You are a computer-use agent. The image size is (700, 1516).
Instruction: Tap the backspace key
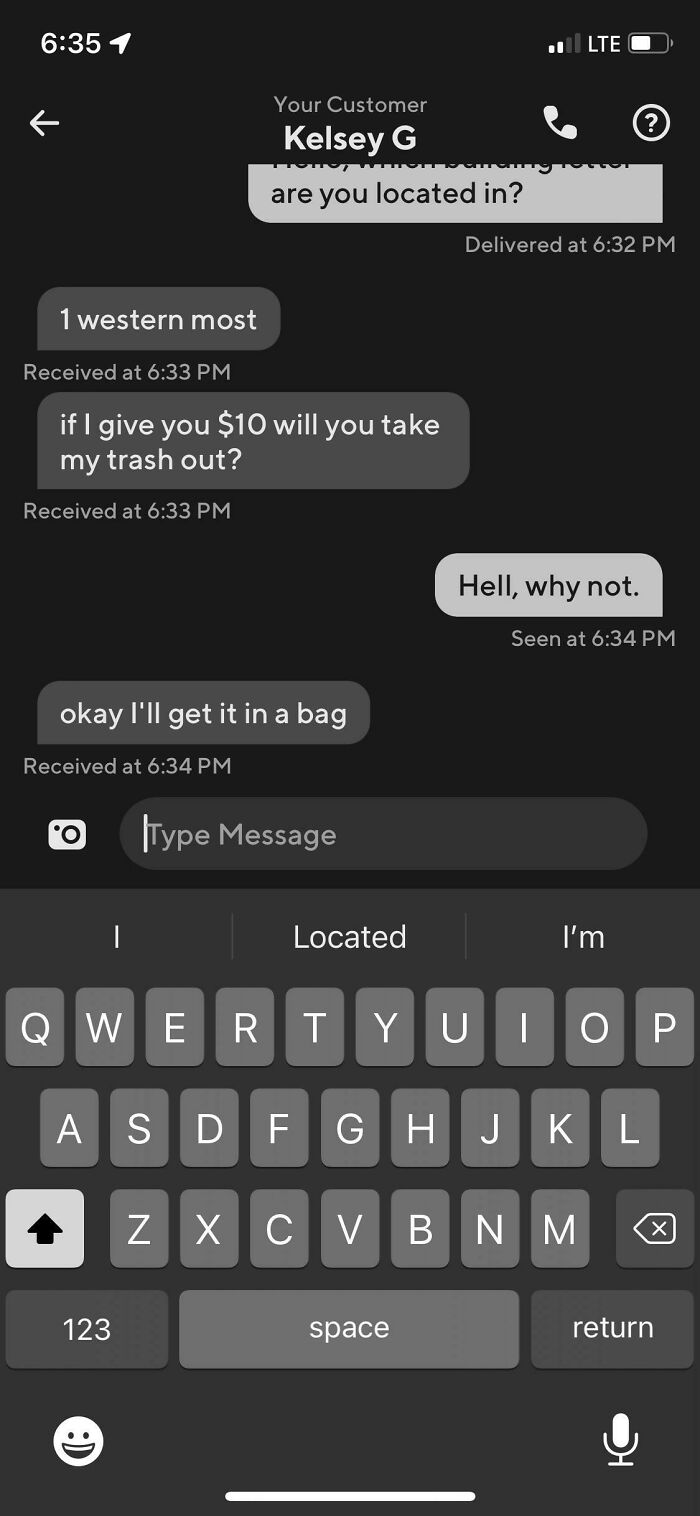coord(655,1228)
